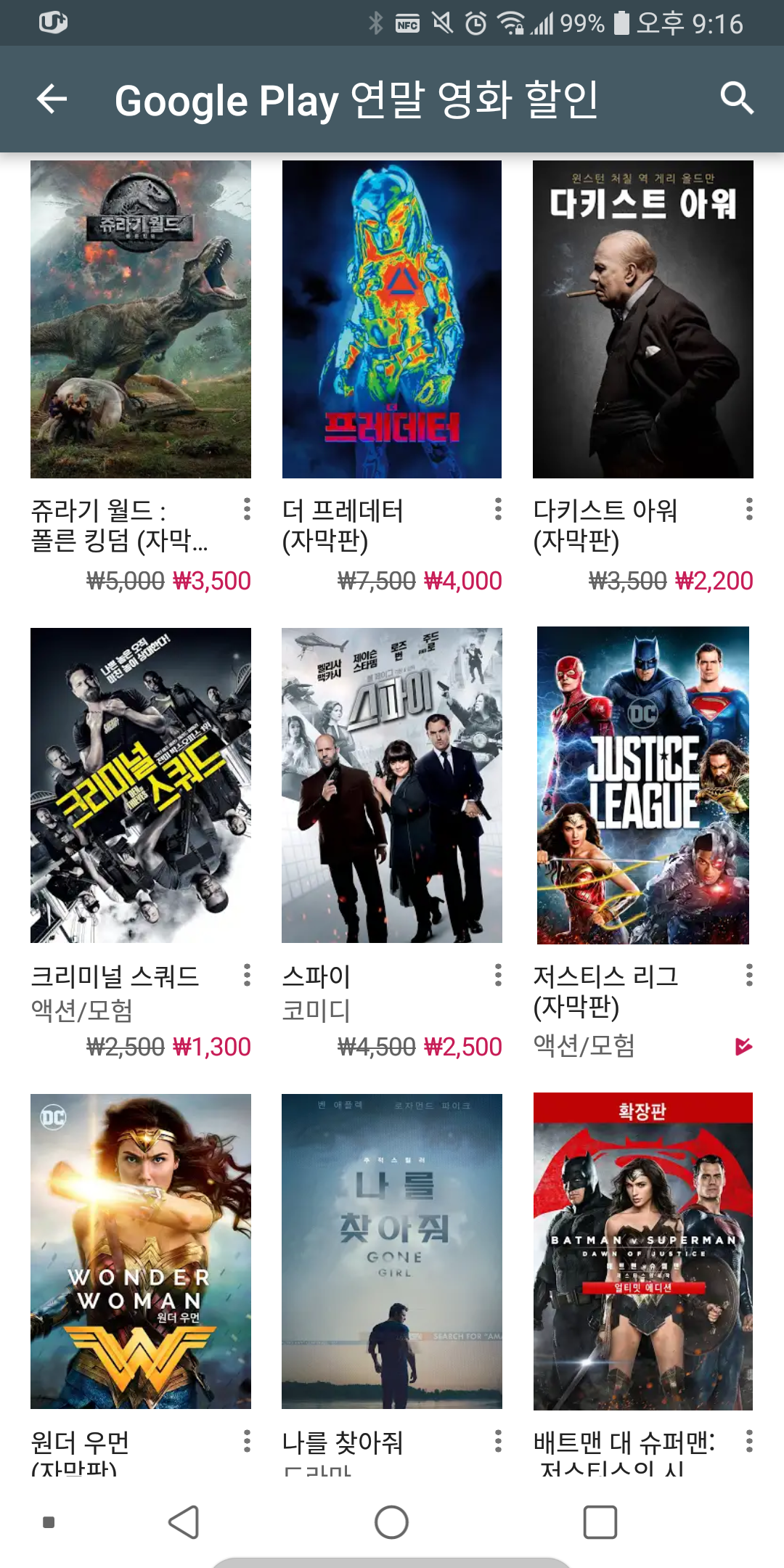Viewport: 784px width, 1568px height.
Task: Select the 스파이 comedy movie
Action: (392, 785)
